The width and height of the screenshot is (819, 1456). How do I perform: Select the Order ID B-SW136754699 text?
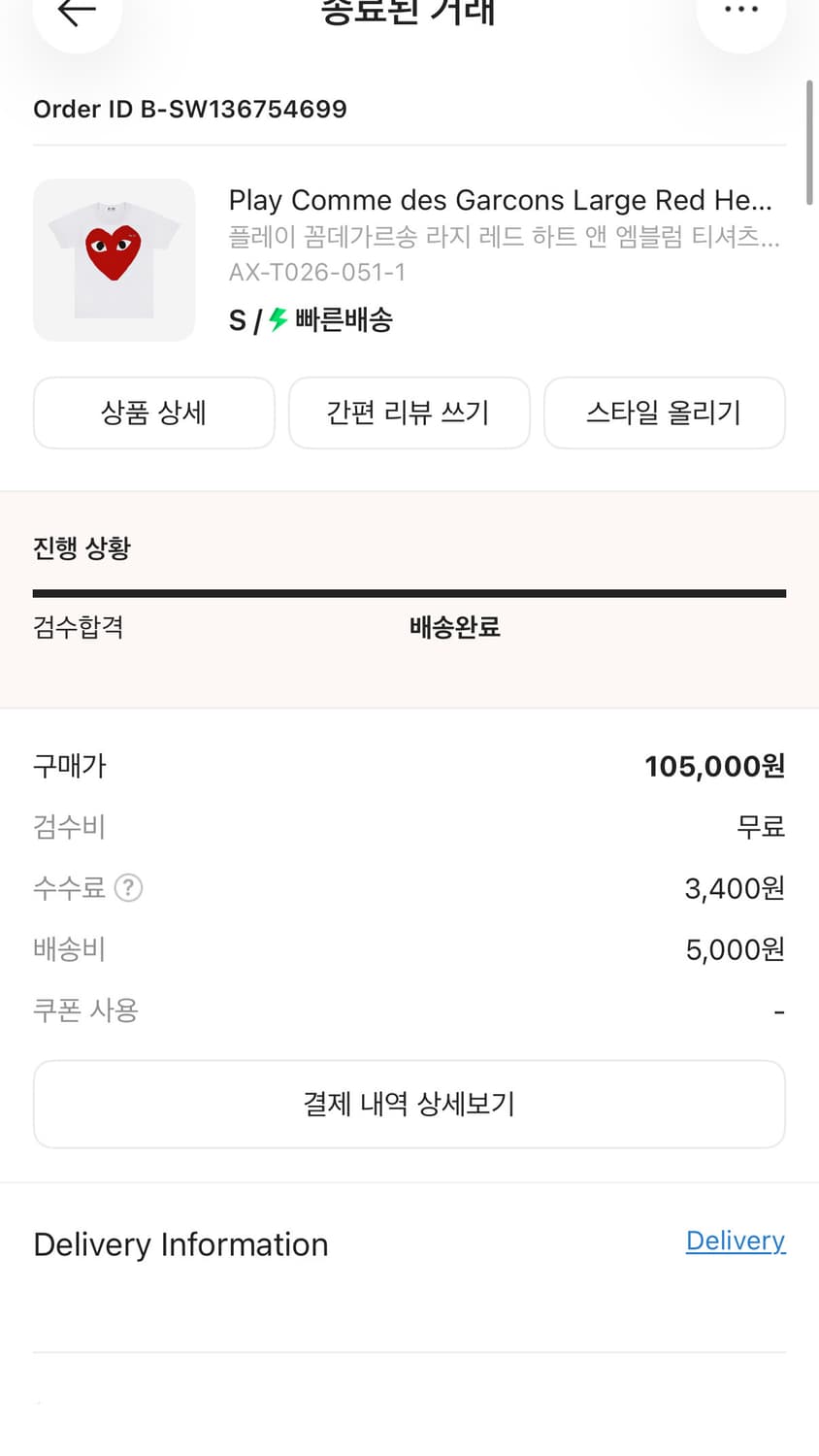coord(189,109)
